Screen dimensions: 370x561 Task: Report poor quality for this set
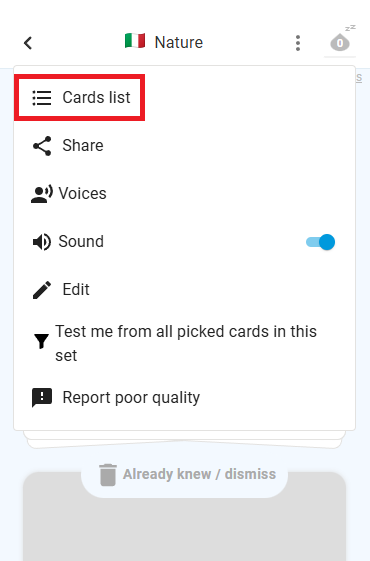(x=185, y=397)
